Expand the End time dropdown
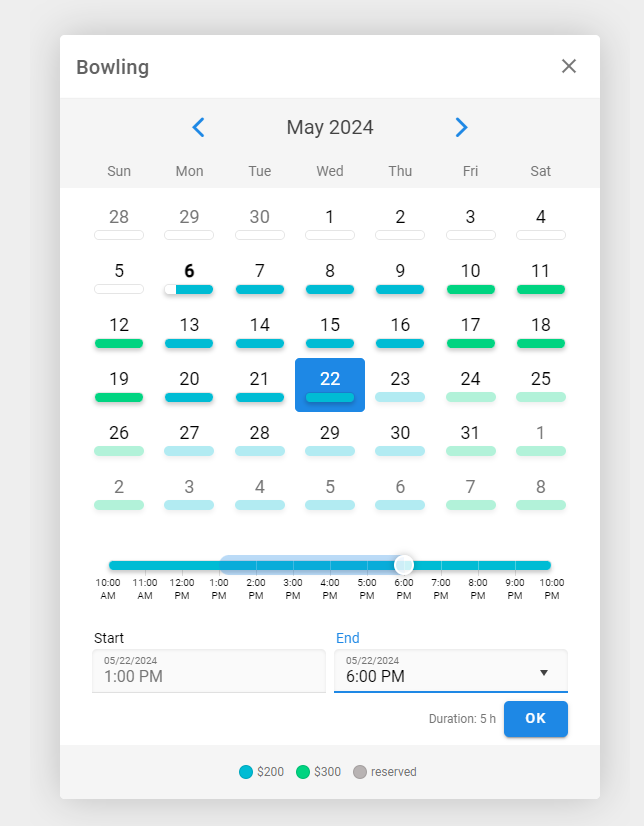644x826 pixels. coord(544,672)
